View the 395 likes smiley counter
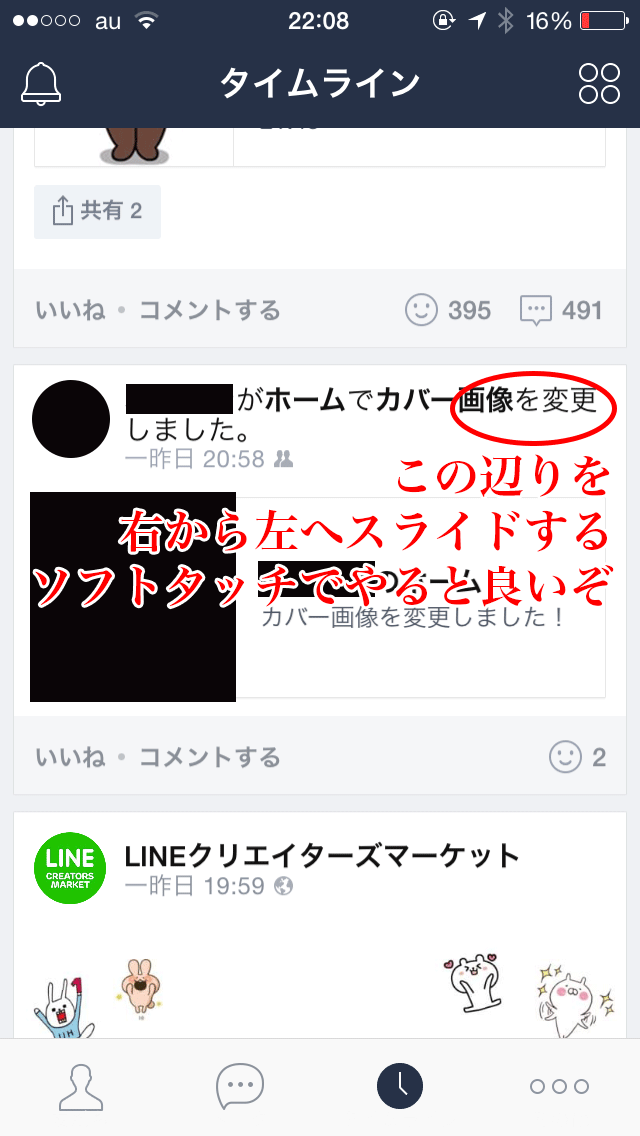The height and width of the screenshot is (1136, 640). pyautogui.click(x=448, y=310)
